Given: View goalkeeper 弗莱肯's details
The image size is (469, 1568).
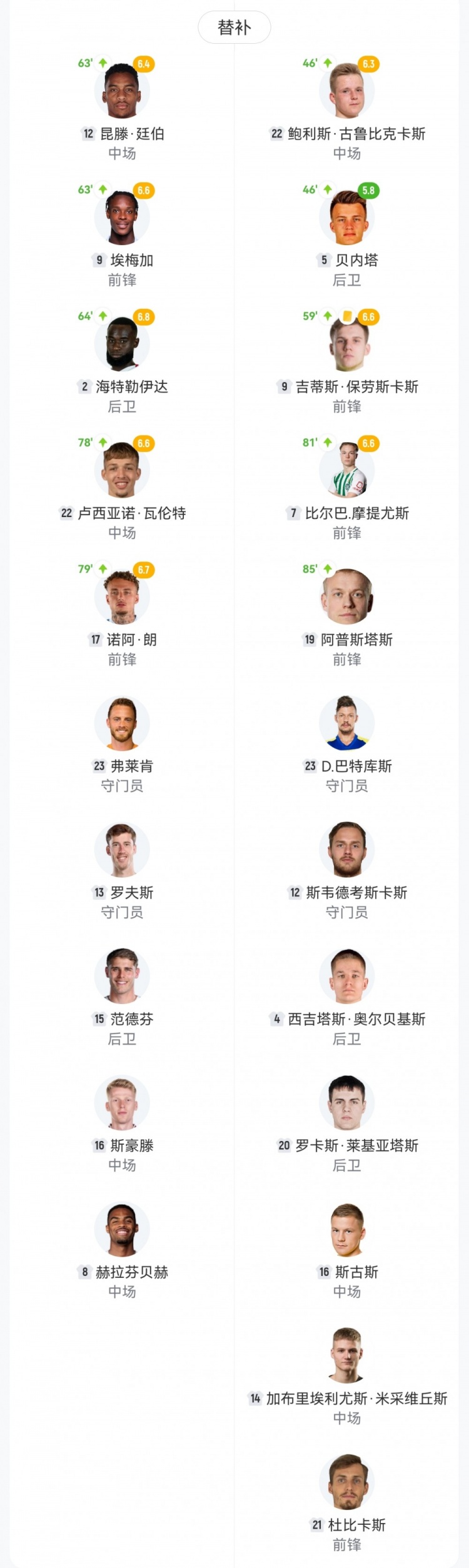Looking at the screenshot, I should [122, 723].
